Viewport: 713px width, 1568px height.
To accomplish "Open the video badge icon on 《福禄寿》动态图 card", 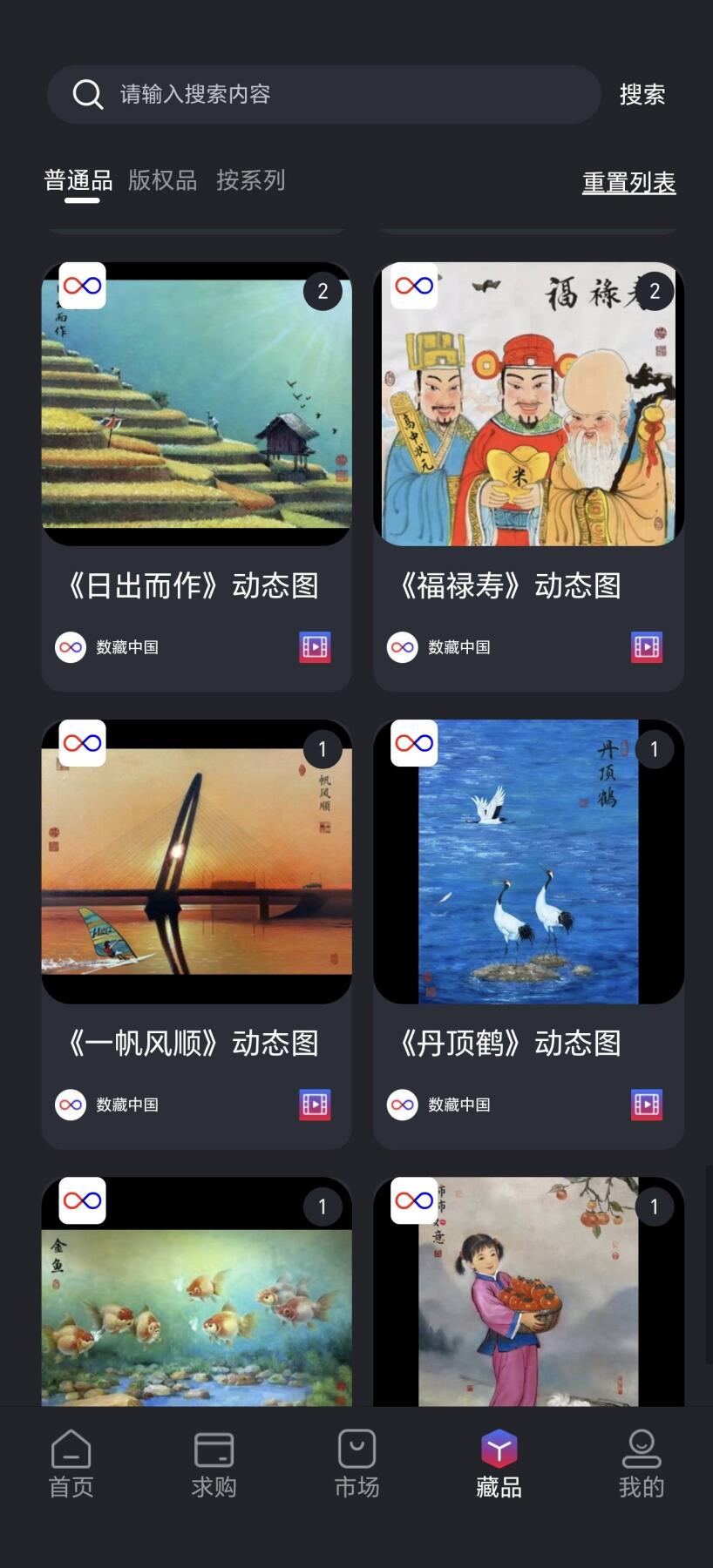I will pyautogui.click(x=645, y=646).
